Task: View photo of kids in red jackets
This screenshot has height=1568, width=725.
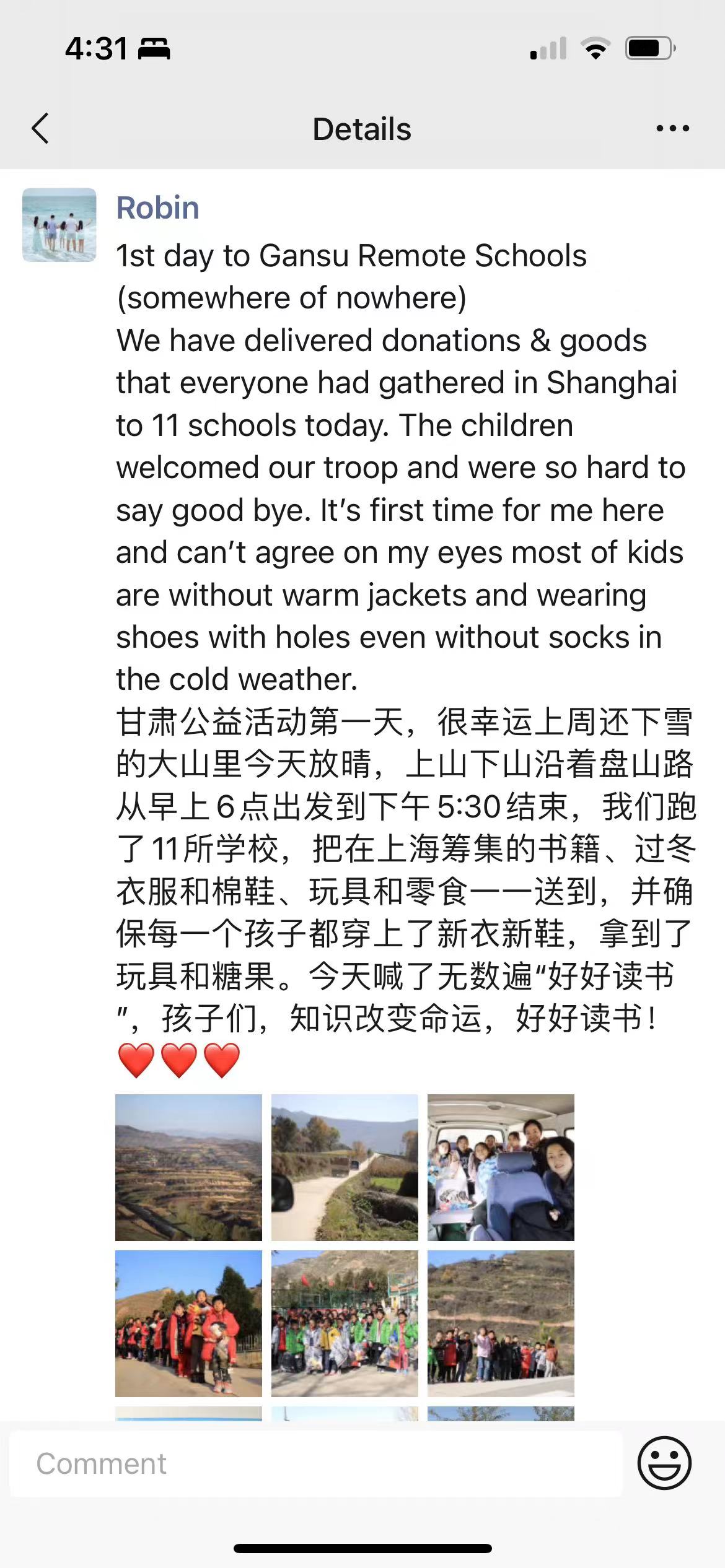Action: tap(188, 1323)
